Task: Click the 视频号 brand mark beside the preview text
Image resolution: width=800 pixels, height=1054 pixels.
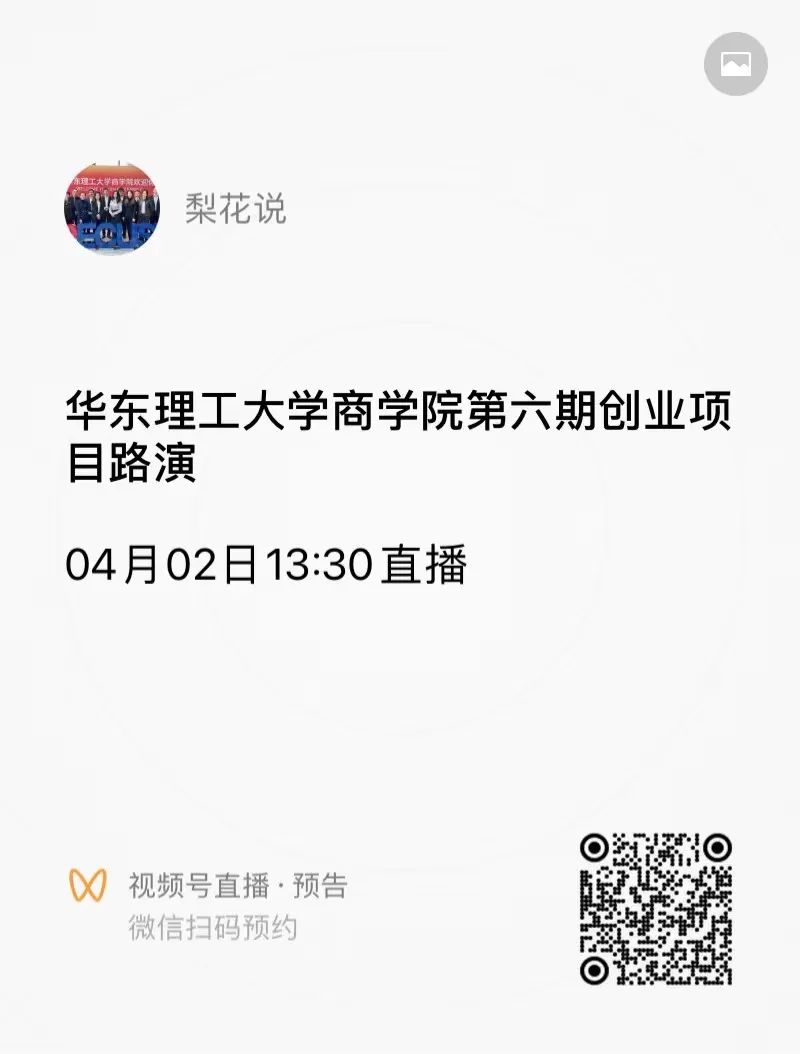Action: [x=88, y=884]
